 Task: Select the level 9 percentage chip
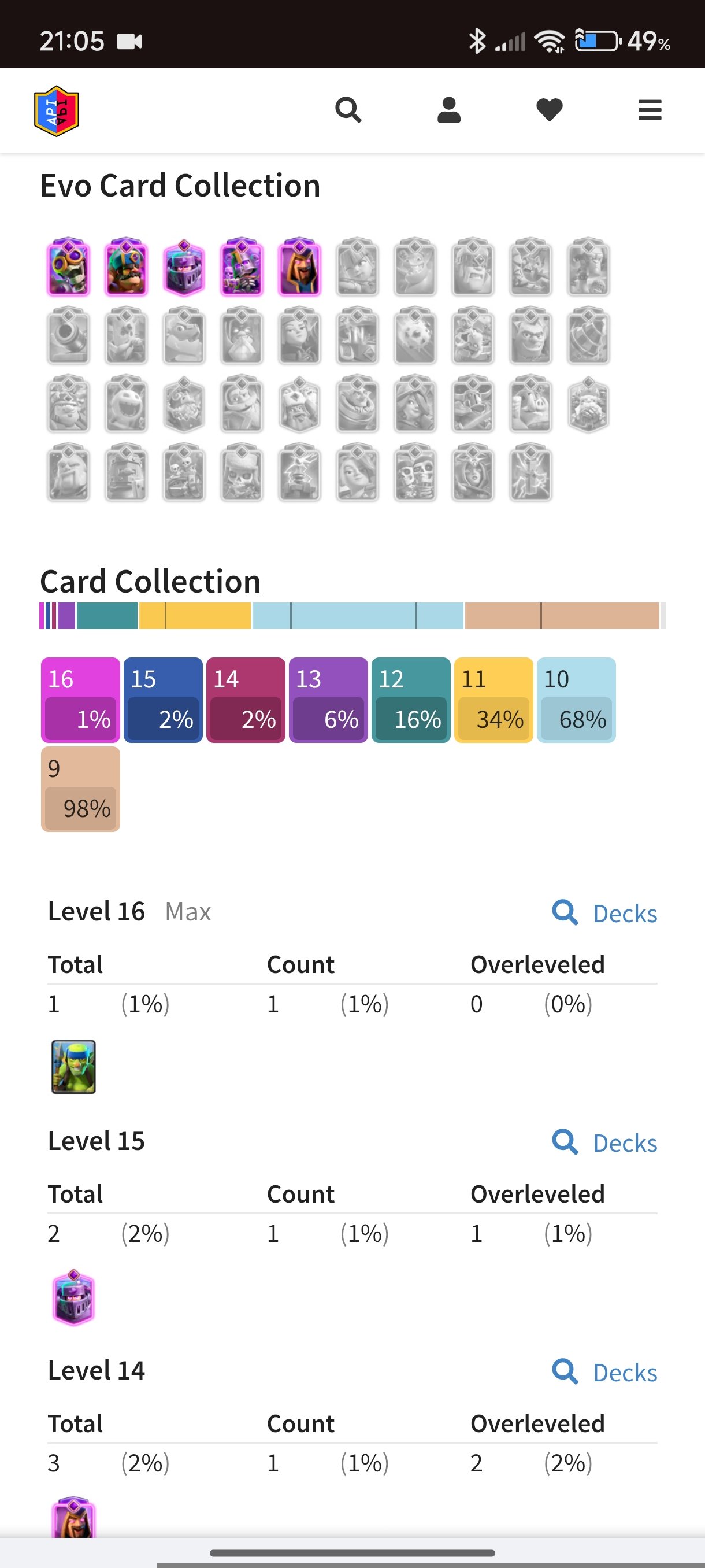click(80, 789)
